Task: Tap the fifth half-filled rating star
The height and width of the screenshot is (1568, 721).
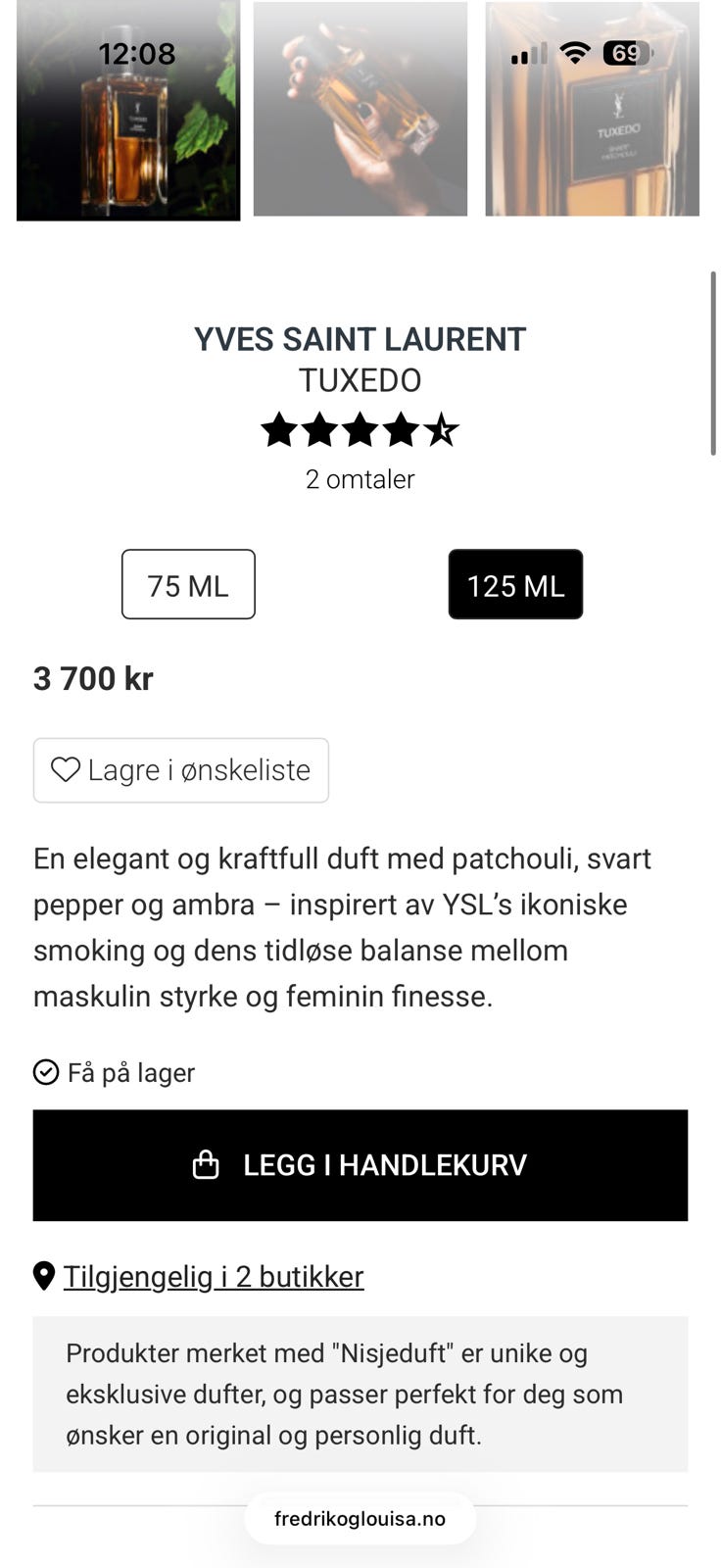Action: point(442,429)
